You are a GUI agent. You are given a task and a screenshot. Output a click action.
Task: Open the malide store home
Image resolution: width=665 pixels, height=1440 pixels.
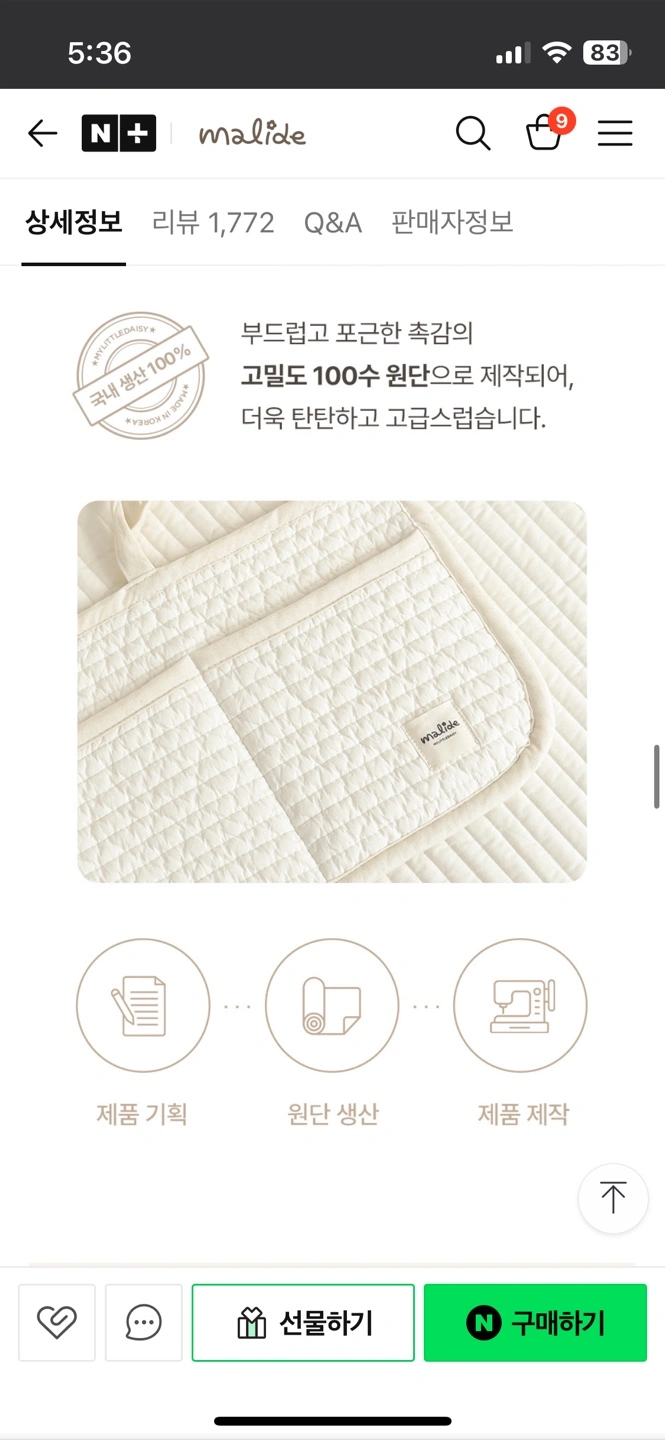252,134
